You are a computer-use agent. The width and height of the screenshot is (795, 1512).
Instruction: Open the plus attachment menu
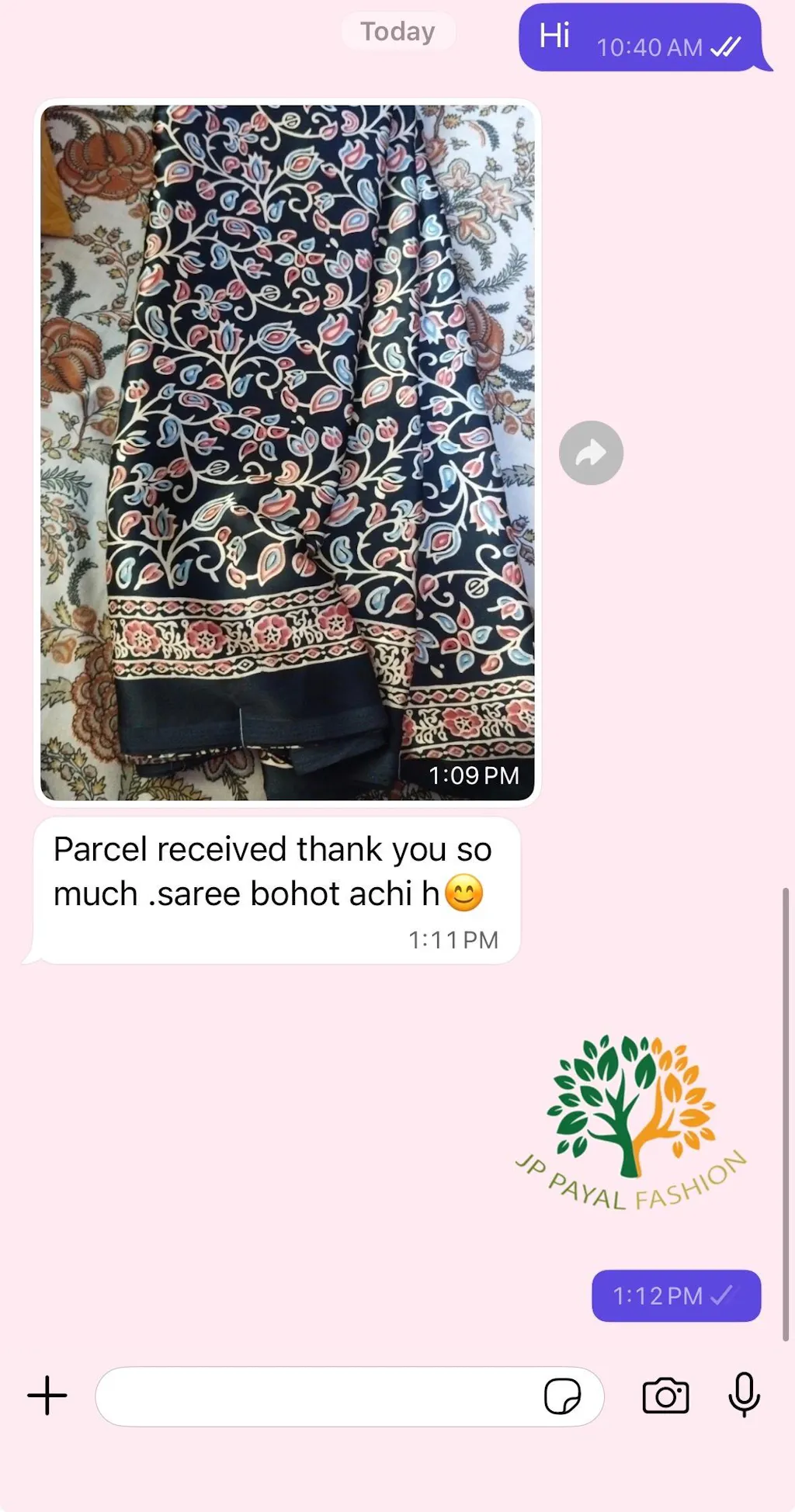(47, 1396)
